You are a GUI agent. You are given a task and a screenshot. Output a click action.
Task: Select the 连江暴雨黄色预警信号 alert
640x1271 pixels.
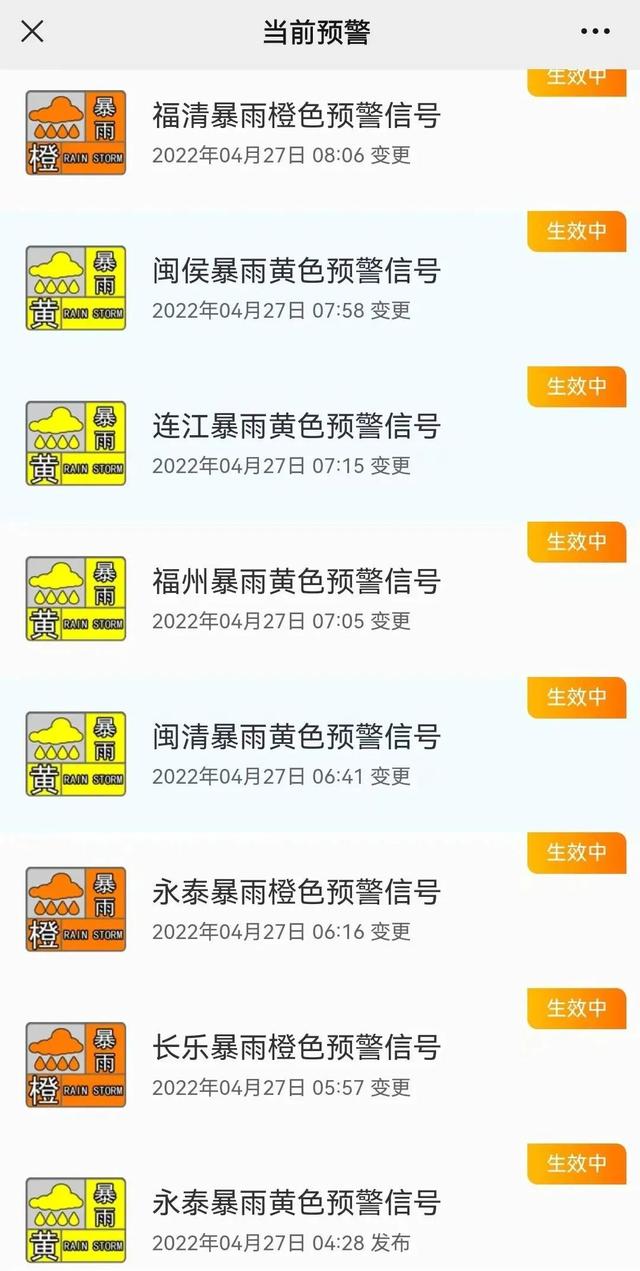click(x=296, y=426)
